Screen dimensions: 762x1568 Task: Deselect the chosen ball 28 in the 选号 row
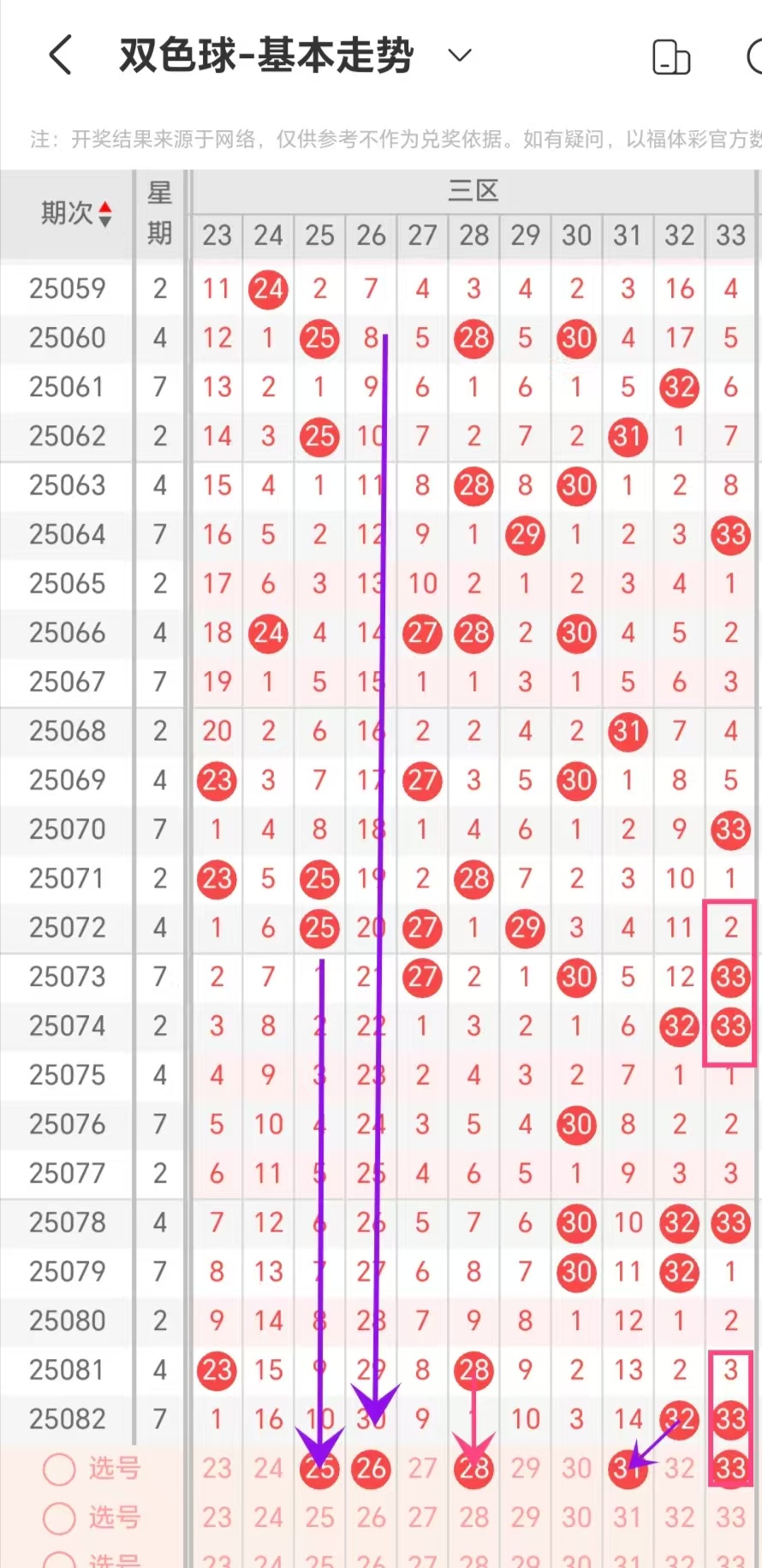pyautogui.click(x=473, y=1469)
